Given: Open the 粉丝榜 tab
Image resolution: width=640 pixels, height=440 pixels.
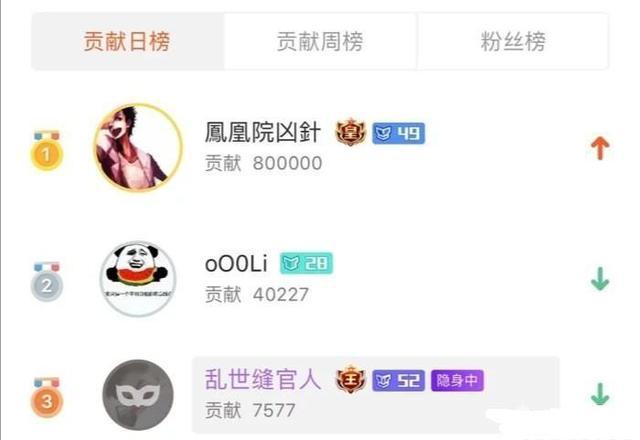Looking at the screenshot, I should 512,41.
